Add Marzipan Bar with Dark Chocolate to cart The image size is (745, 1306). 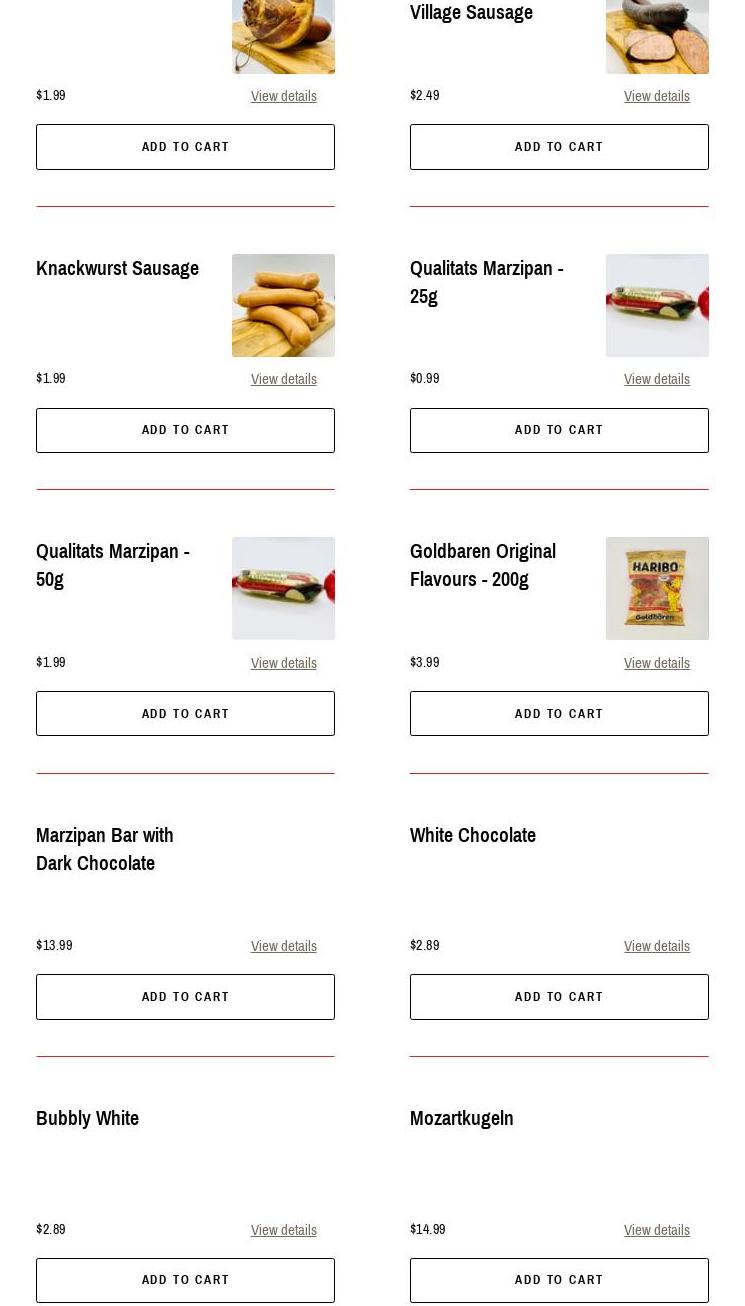pyautogui.click(x=185, y=997)
